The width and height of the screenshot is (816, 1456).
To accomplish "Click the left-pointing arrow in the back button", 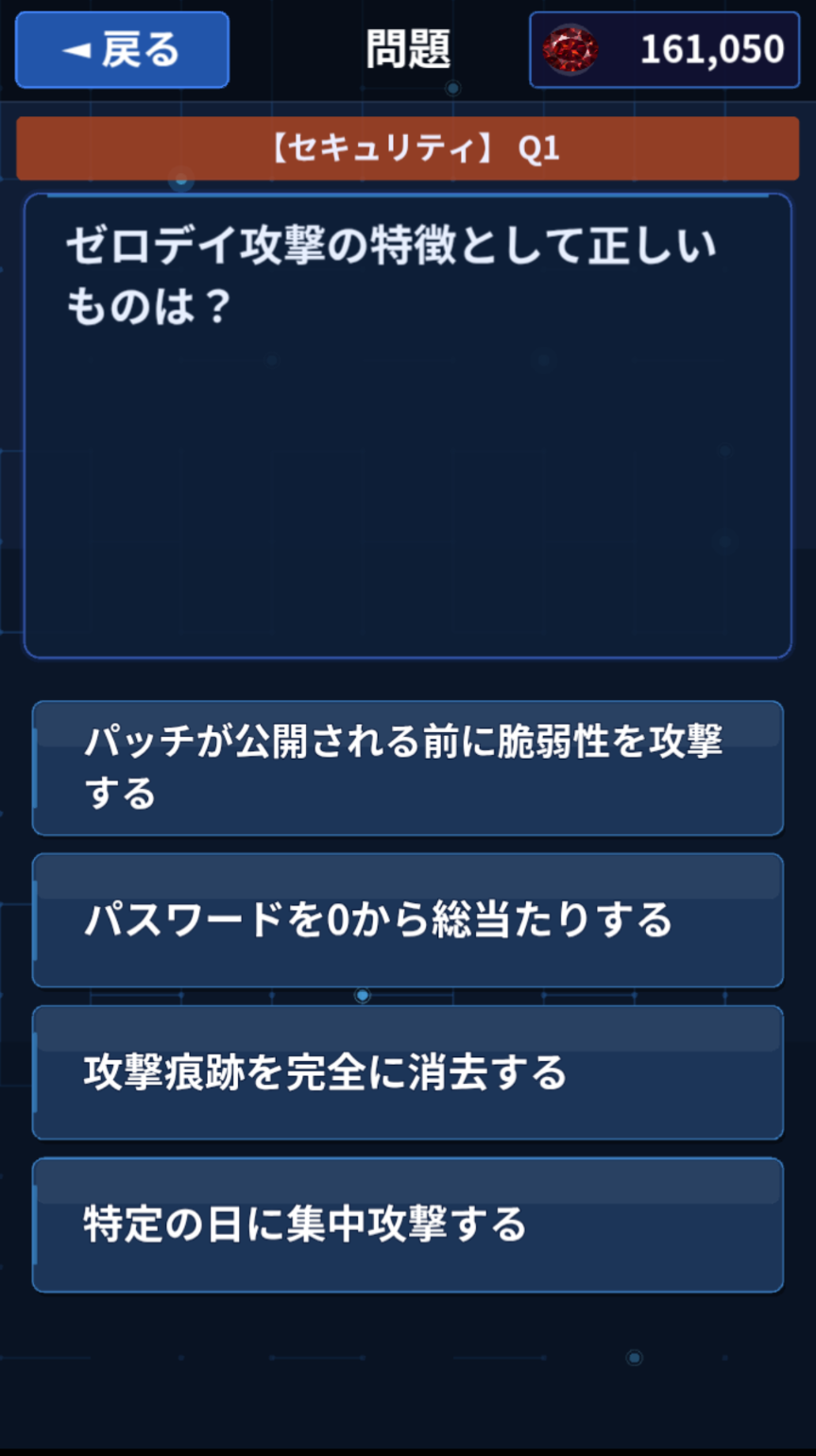I will 78,51.
